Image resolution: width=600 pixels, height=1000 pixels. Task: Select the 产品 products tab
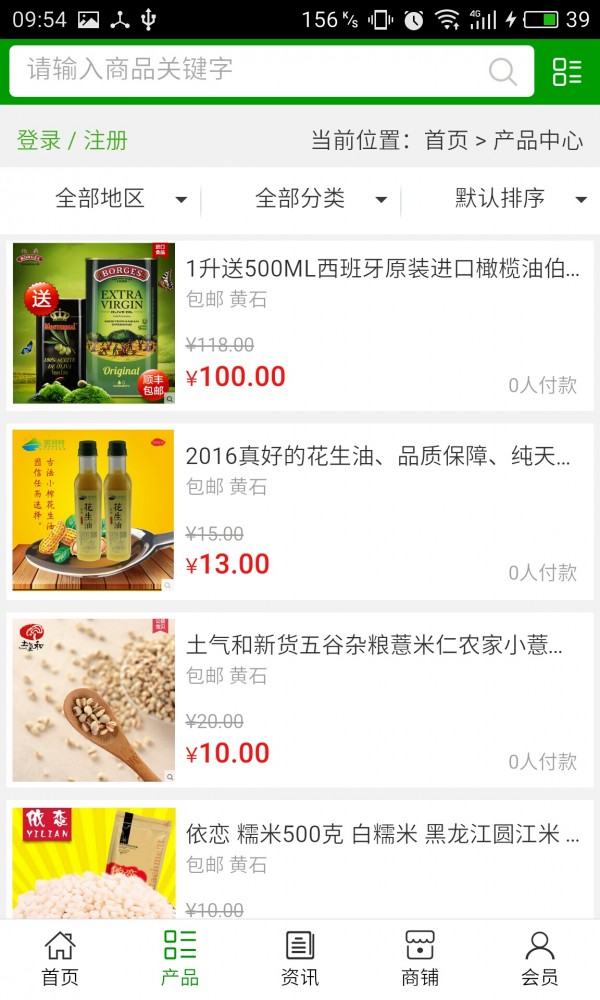point(180,958)
